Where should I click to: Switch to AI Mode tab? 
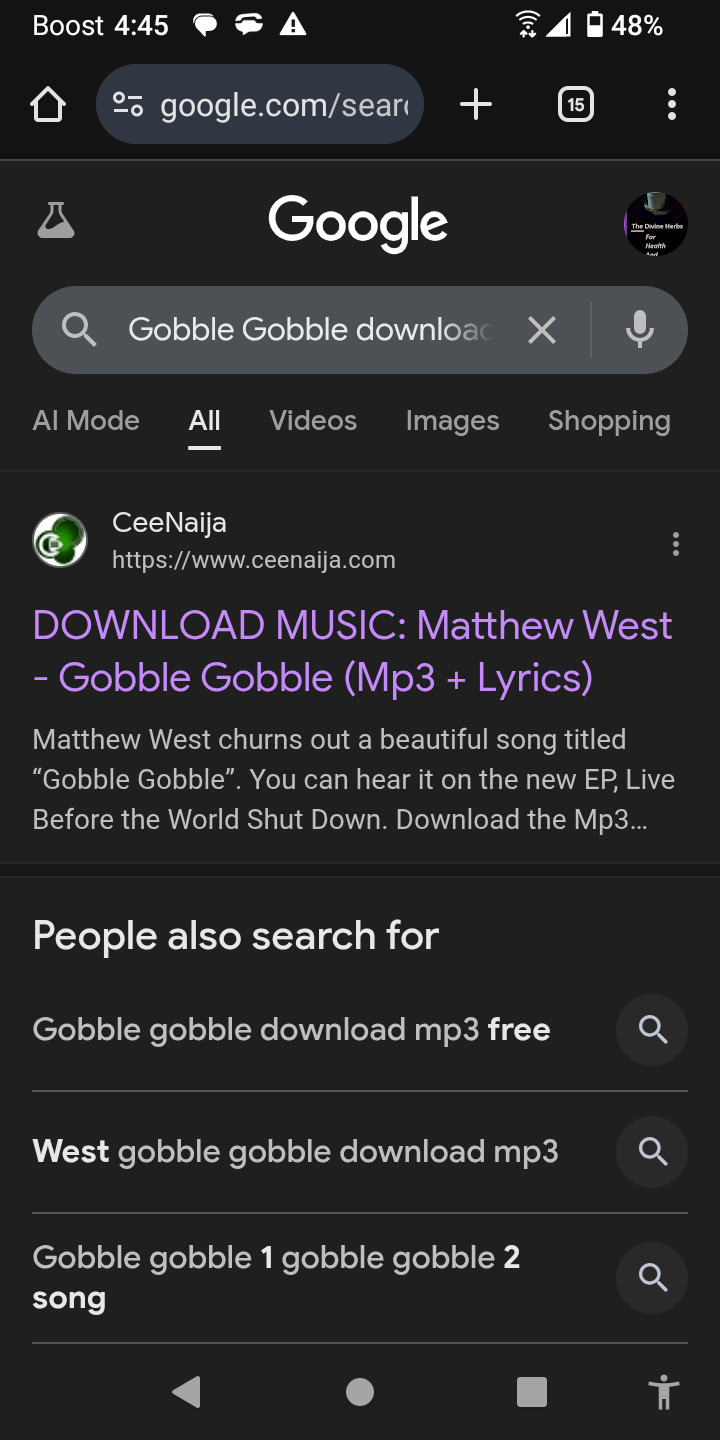pyautogui.click(x=86, y=421)
